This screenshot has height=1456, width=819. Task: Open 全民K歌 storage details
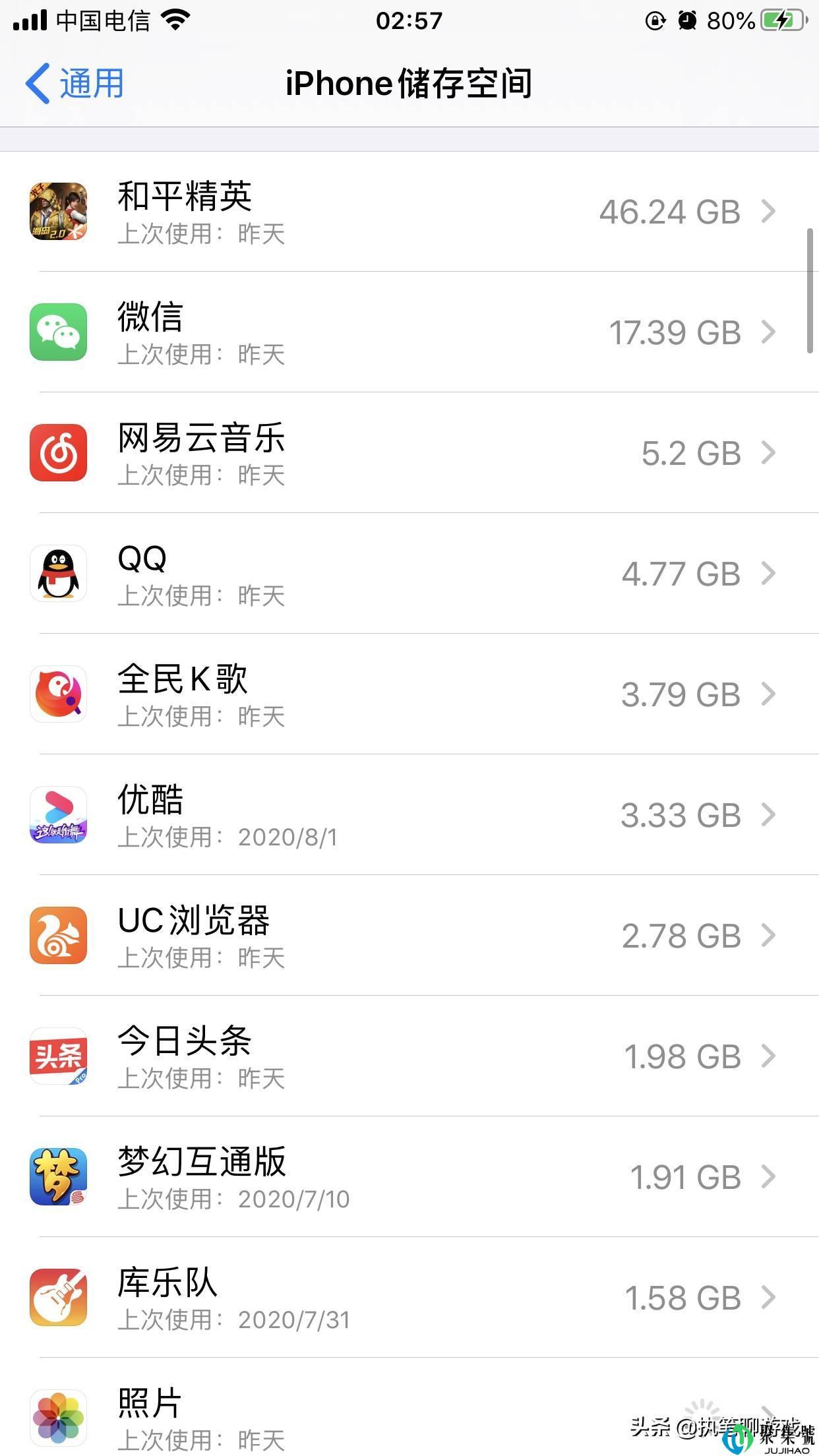409,694
